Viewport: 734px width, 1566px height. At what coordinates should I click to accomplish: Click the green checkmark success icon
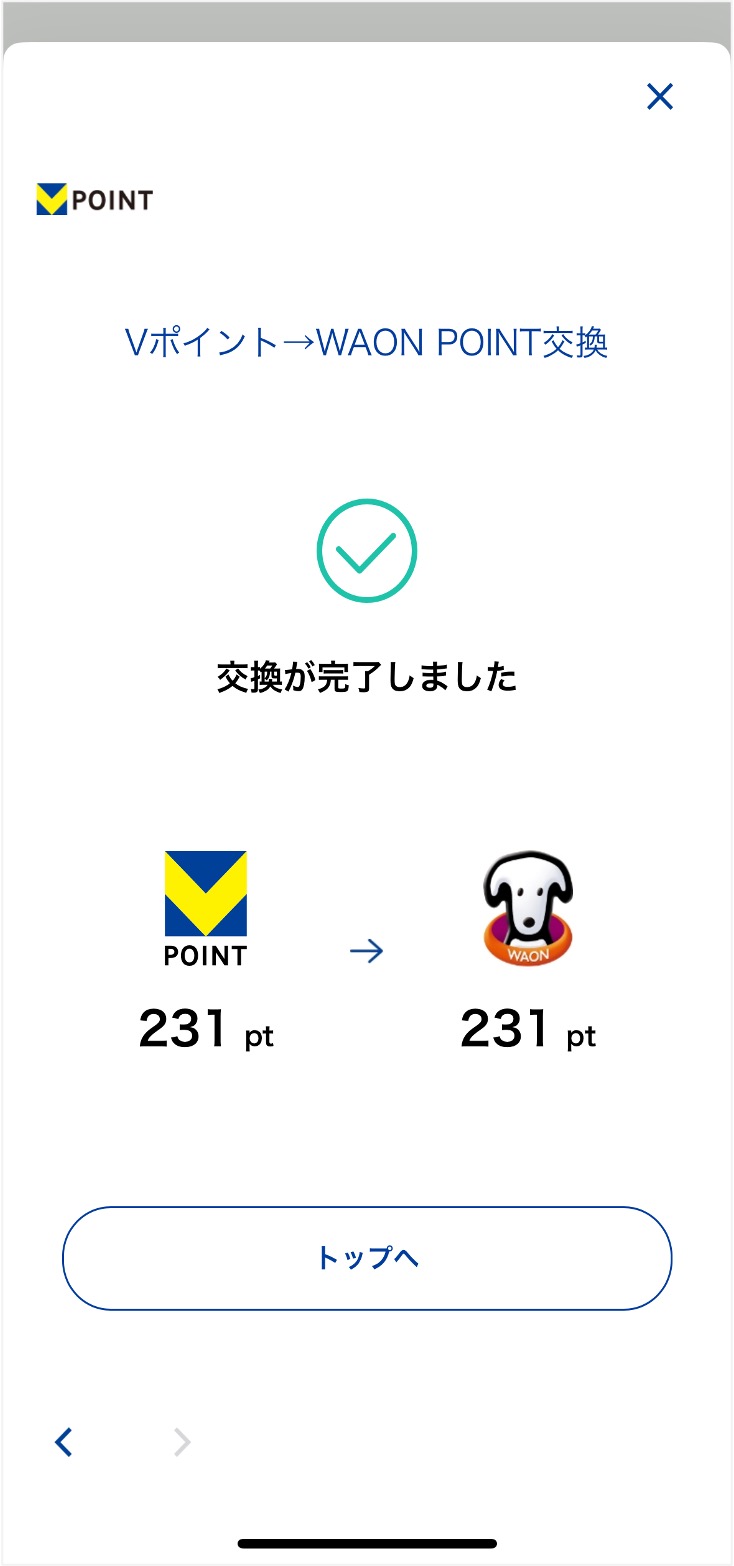367,550
